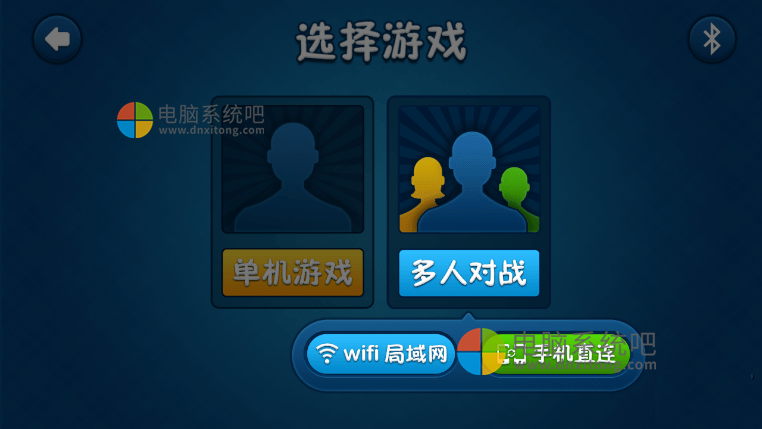The image size is (762, 429).
Task: Connect via 手机直连 option
Action: [560, 354]
